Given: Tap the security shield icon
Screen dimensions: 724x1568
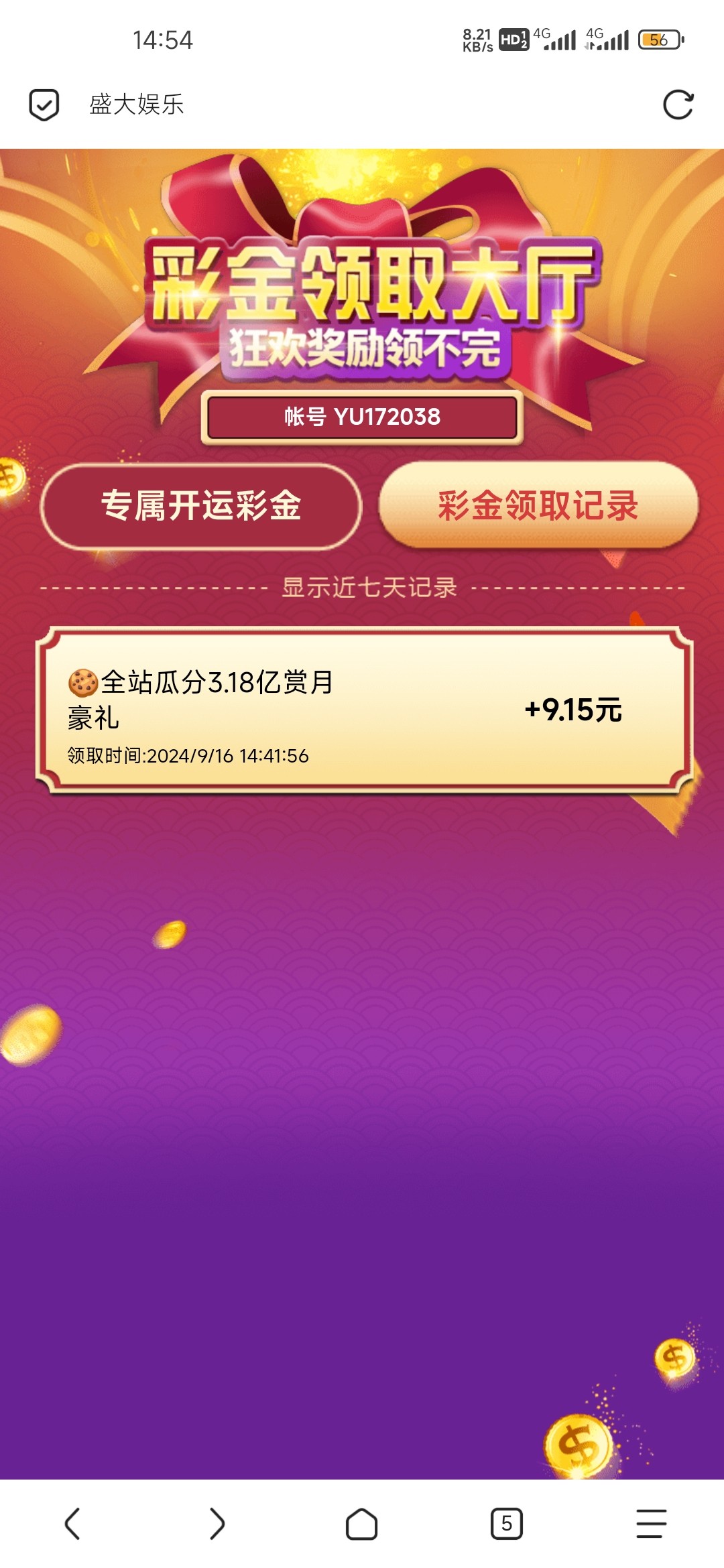Looking at the screenshot, I should [x=44, y=105].
